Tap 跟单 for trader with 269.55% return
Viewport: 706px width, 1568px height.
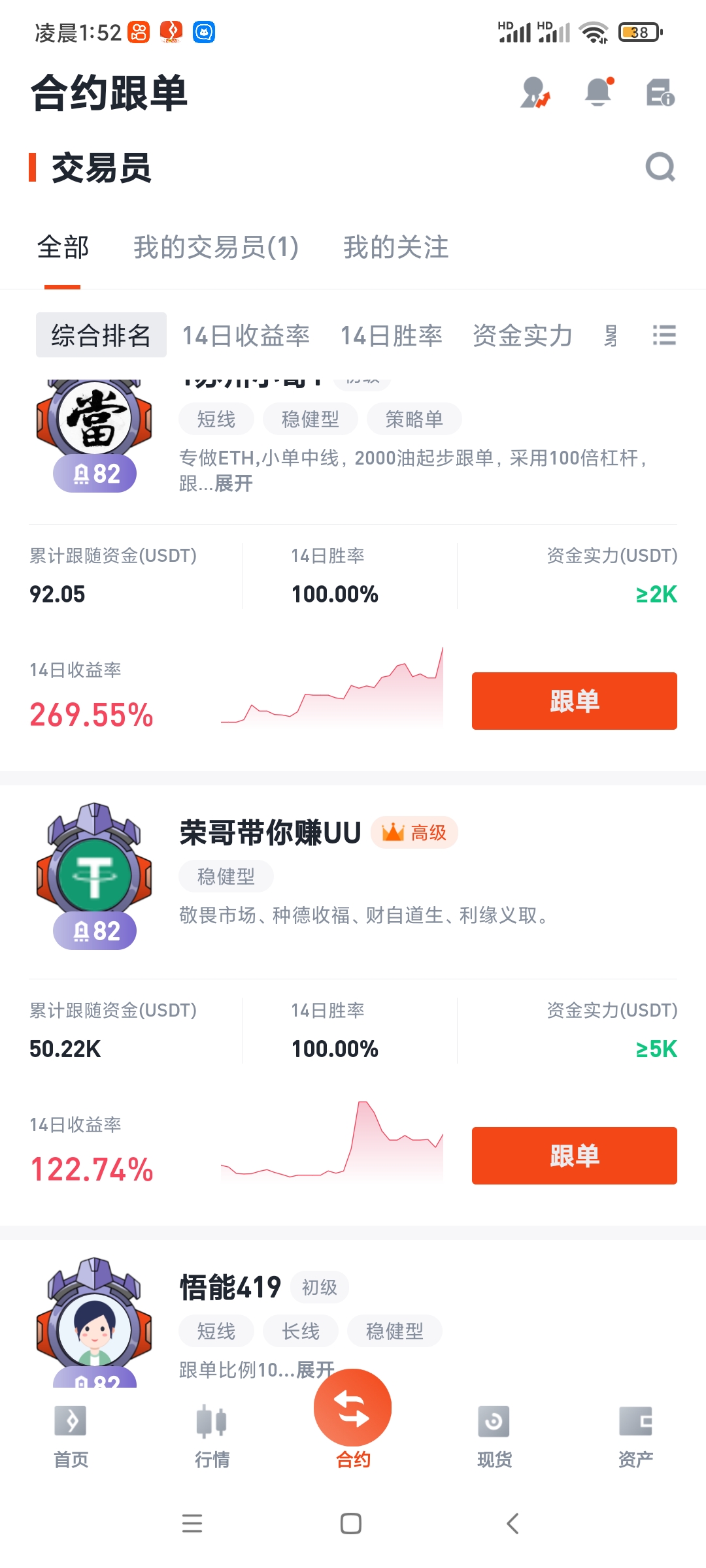coord(574,701)
